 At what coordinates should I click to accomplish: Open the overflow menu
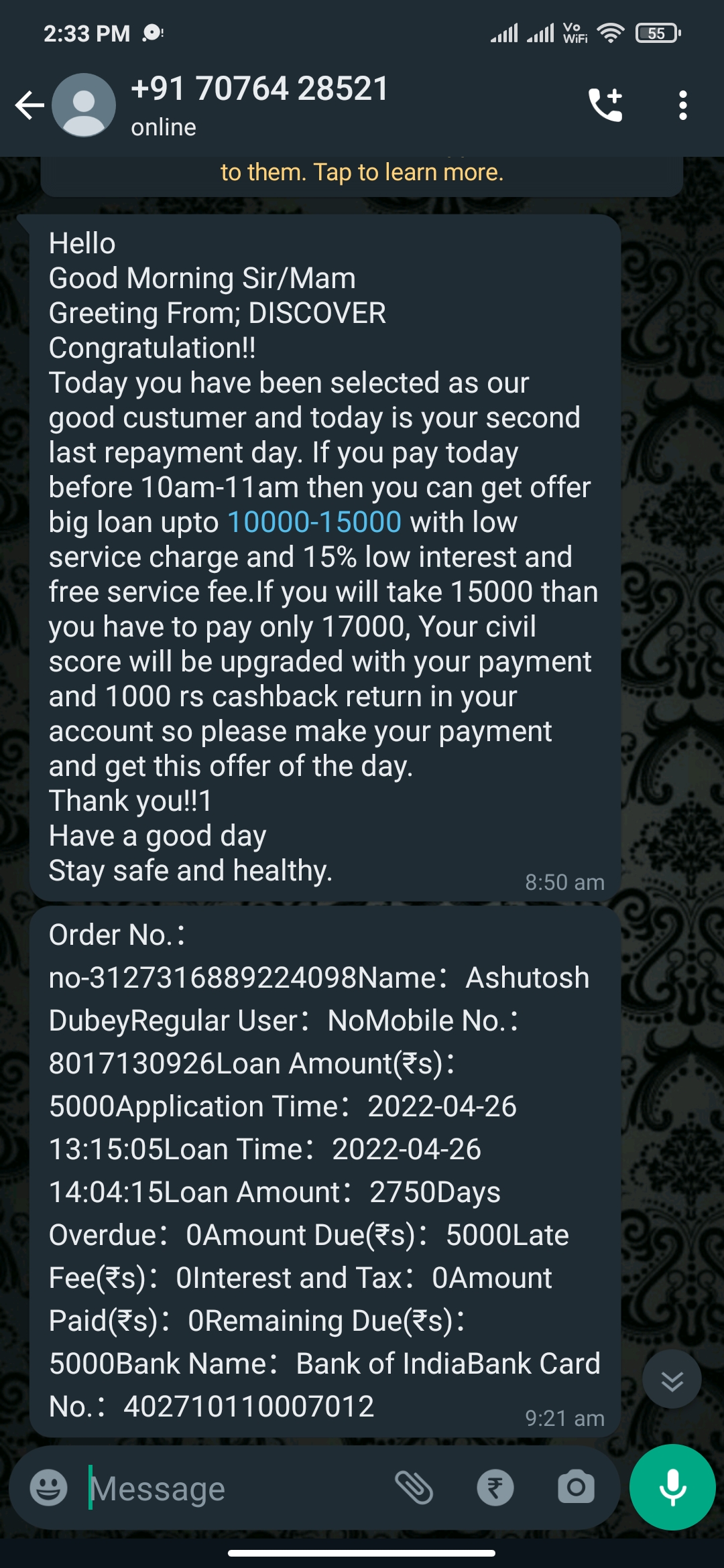coord(682,106)
